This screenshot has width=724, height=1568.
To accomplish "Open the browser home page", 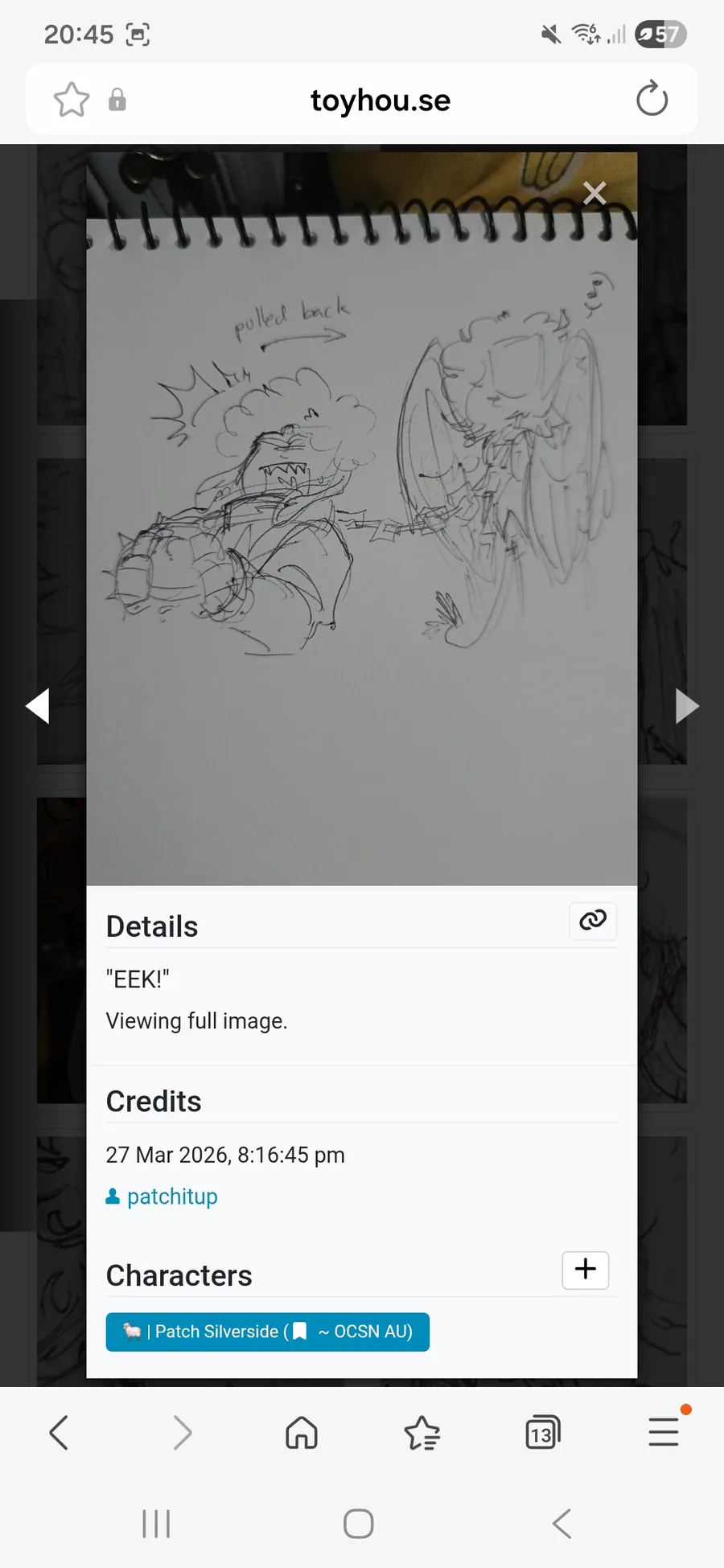I will pyautogui.click(x=302, y=1432).
